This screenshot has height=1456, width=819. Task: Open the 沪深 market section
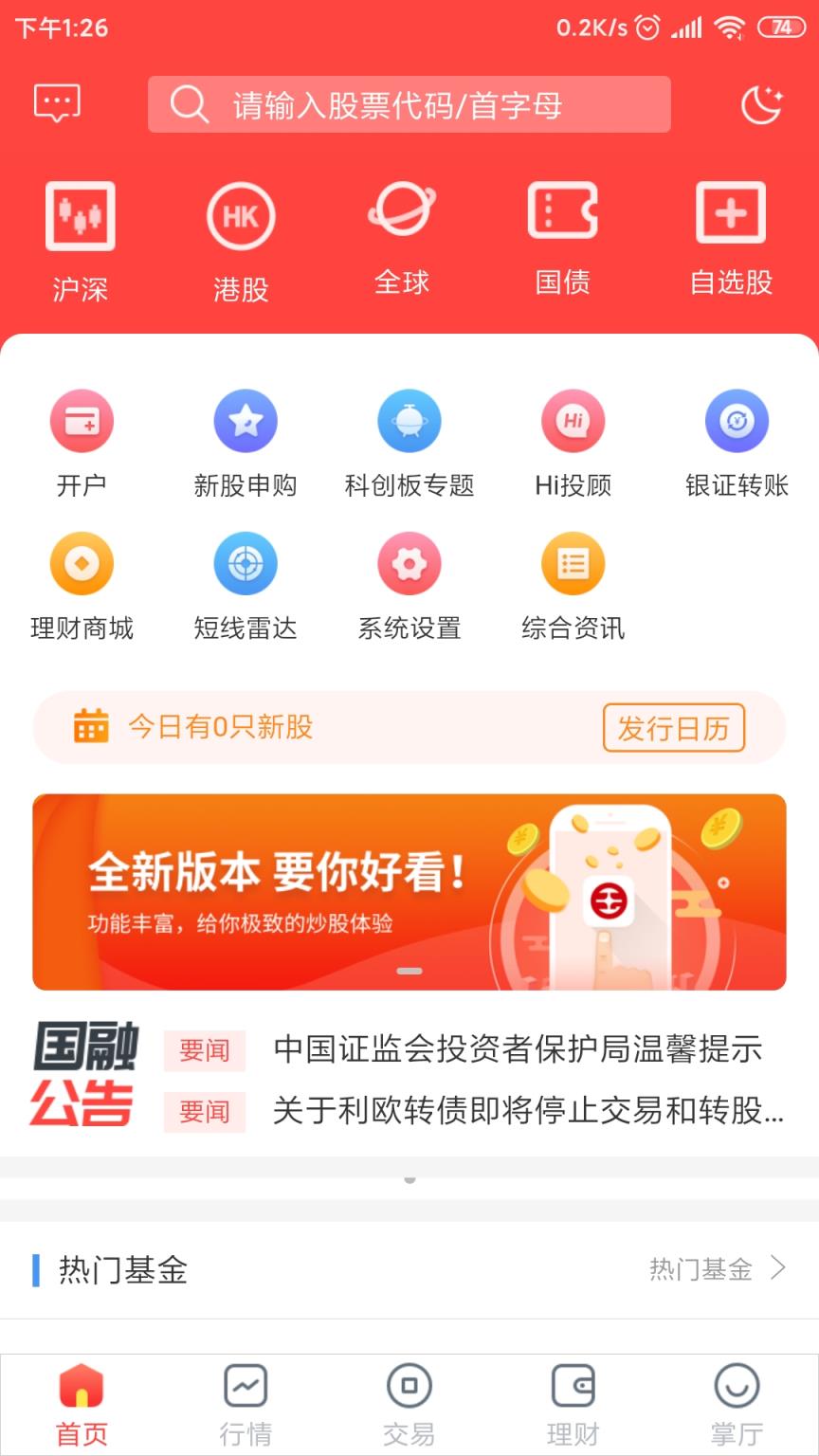click(81, 237)
